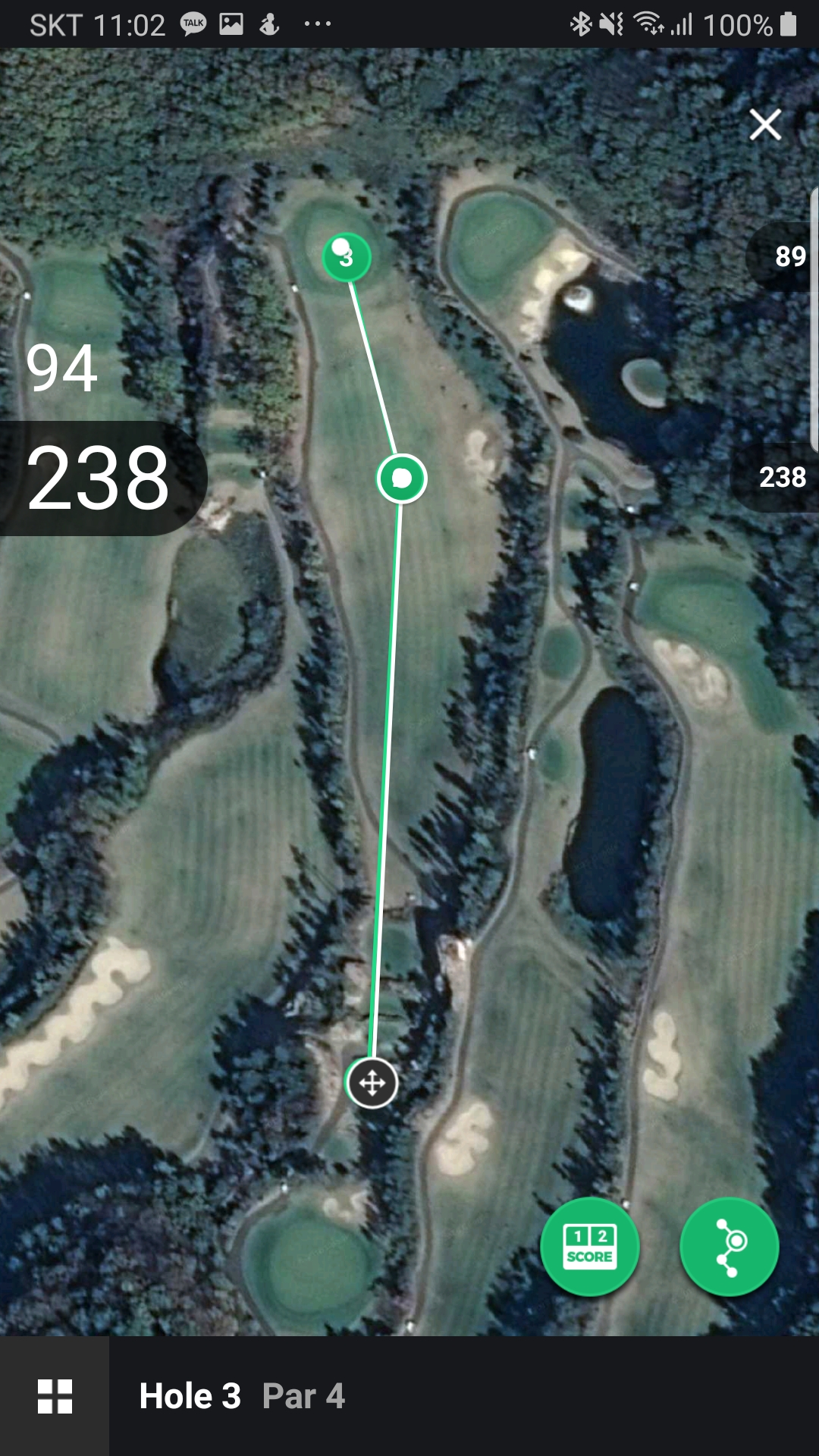
Task: Open the SCORE card button
Action: click(x=589, y=1246)
